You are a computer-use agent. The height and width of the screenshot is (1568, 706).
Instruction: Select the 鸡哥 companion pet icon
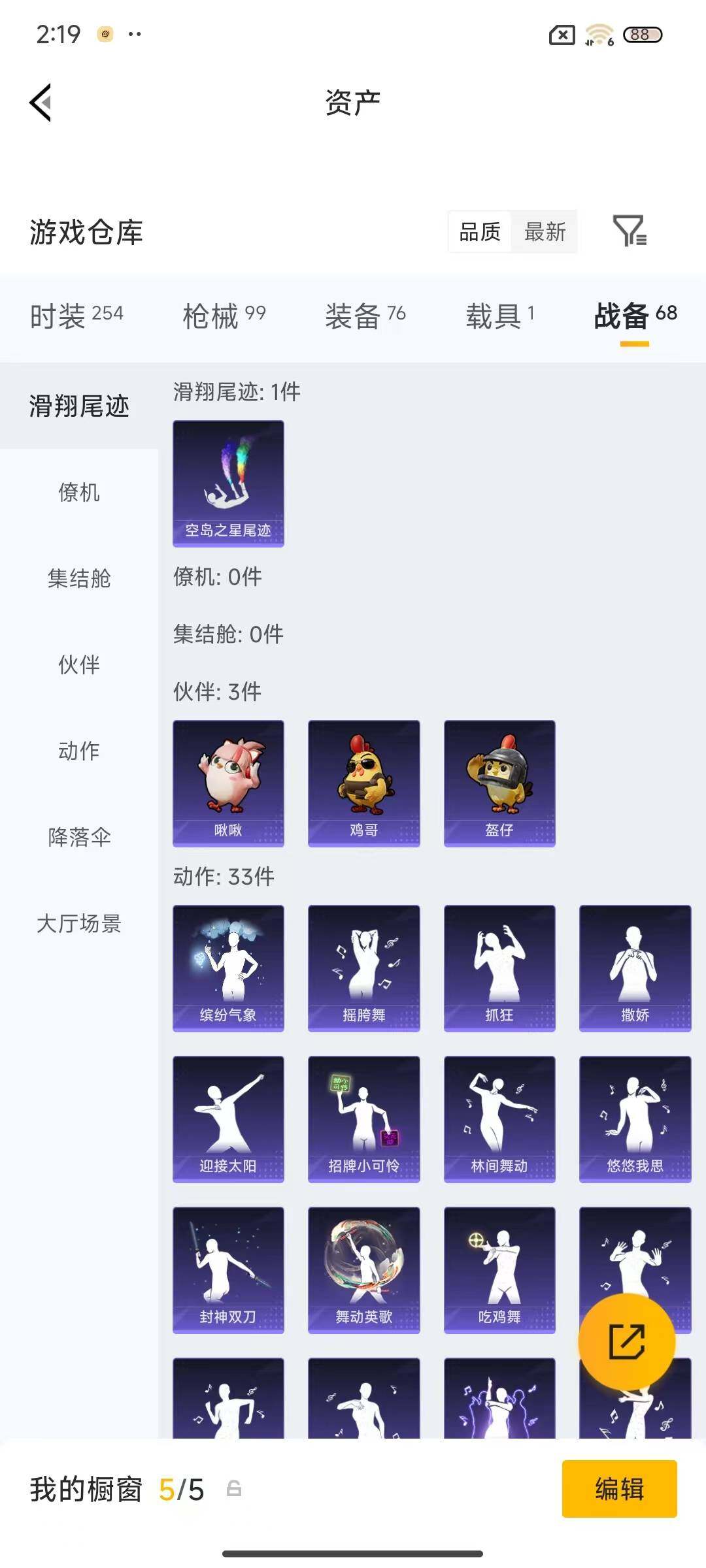click(364, 783)
